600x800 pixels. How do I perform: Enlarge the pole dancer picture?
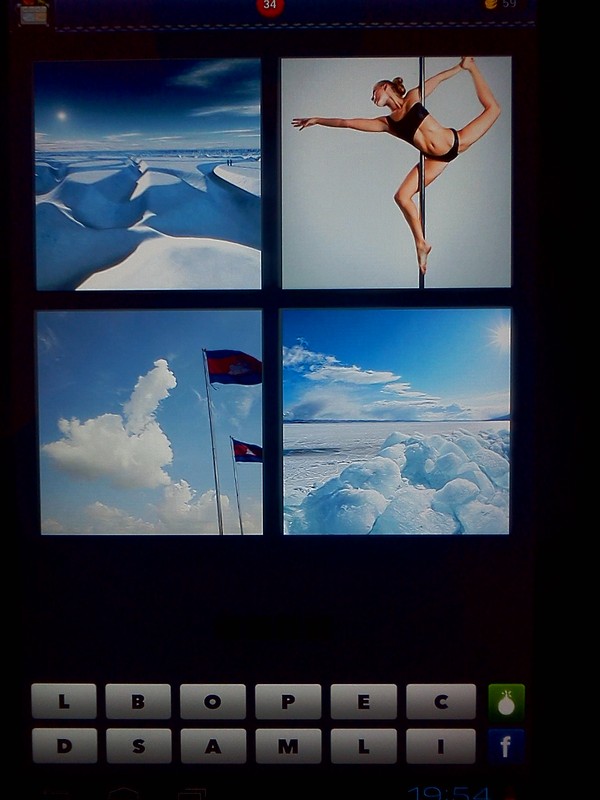point(396,172)
